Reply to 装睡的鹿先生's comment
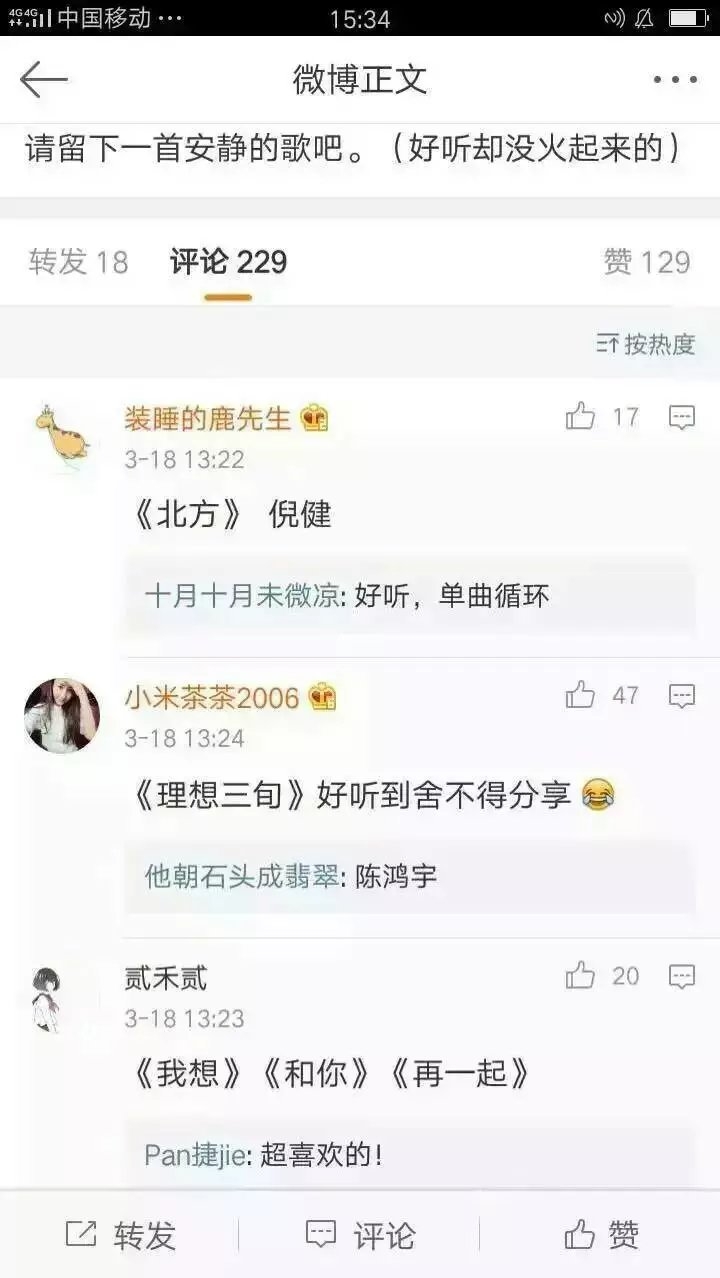The image size is (720, 1278). pos(682,417)
